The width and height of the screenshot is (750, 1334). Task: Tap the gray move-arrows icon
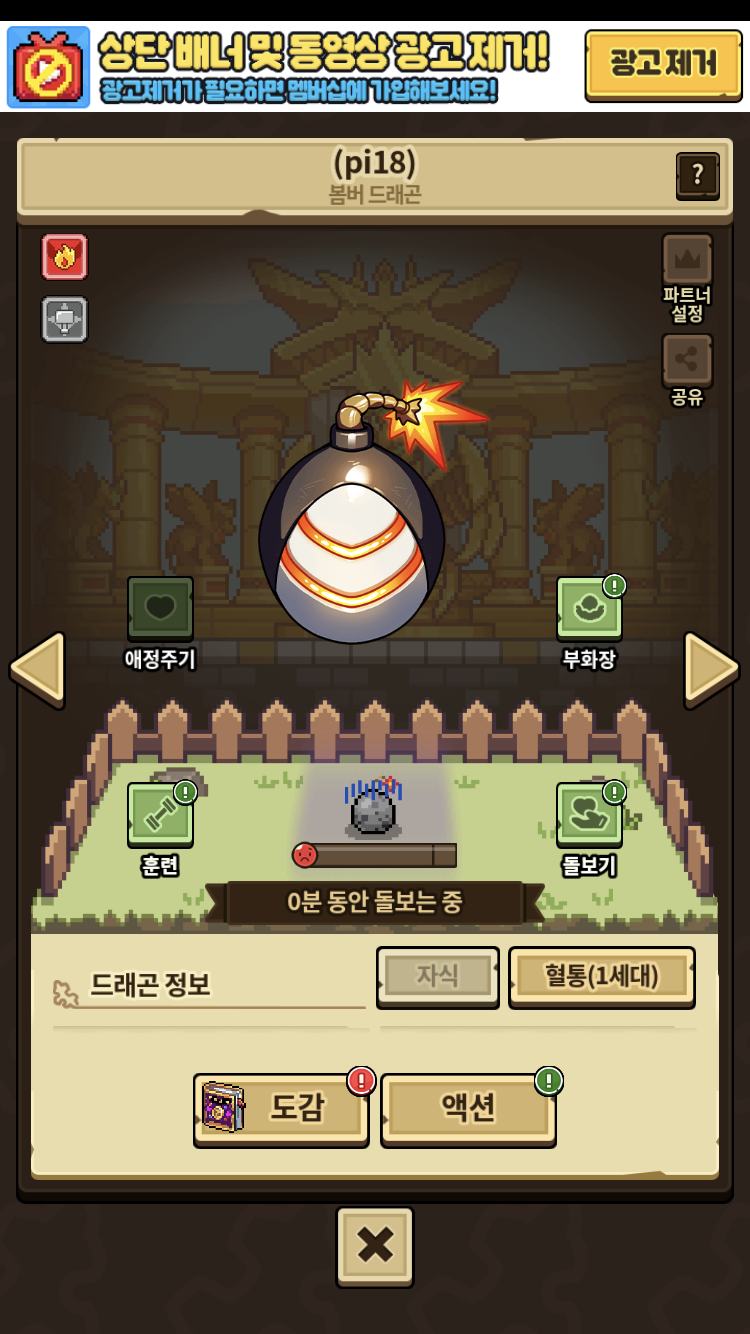[x=65, y=320]
